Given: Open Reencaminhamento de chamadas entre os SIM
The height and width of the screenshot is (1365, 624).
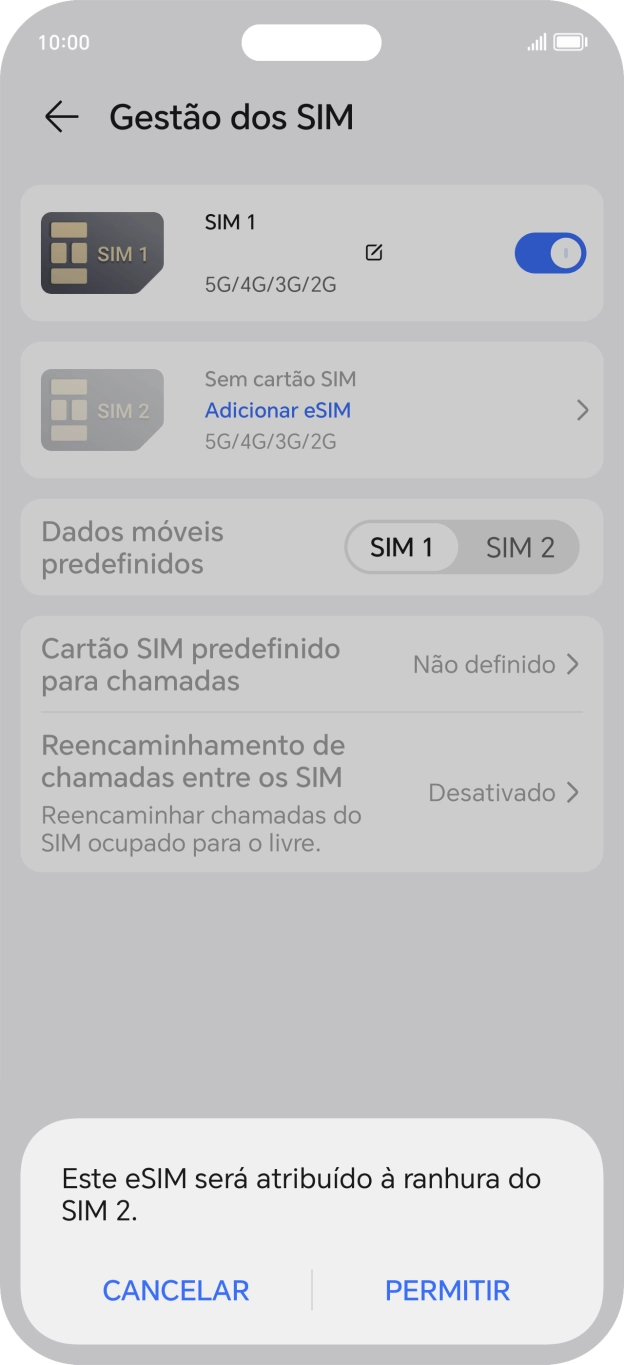Looking at the screenshot, I should (x=311, y=792).
